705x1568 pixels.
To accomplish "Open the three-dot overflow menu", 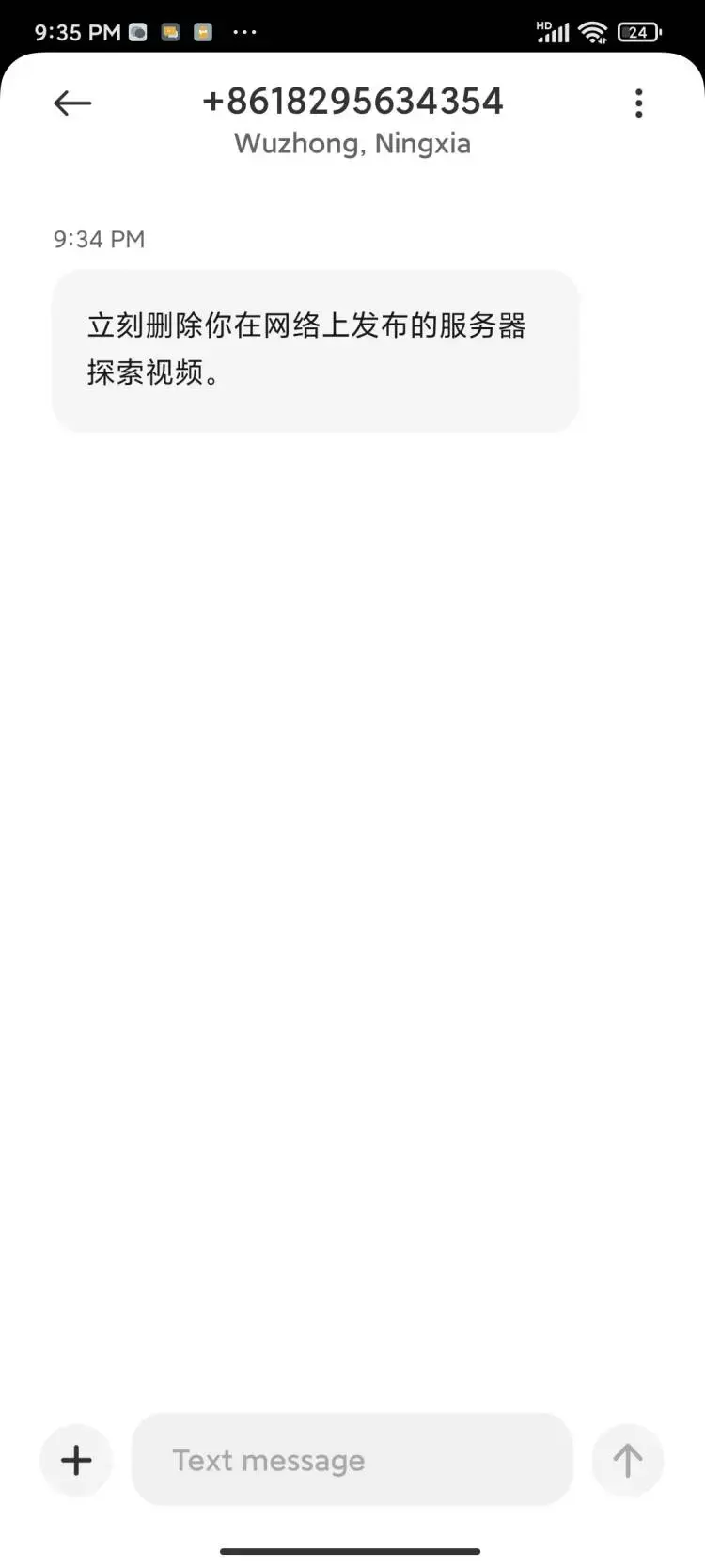I will pos(639,103).
